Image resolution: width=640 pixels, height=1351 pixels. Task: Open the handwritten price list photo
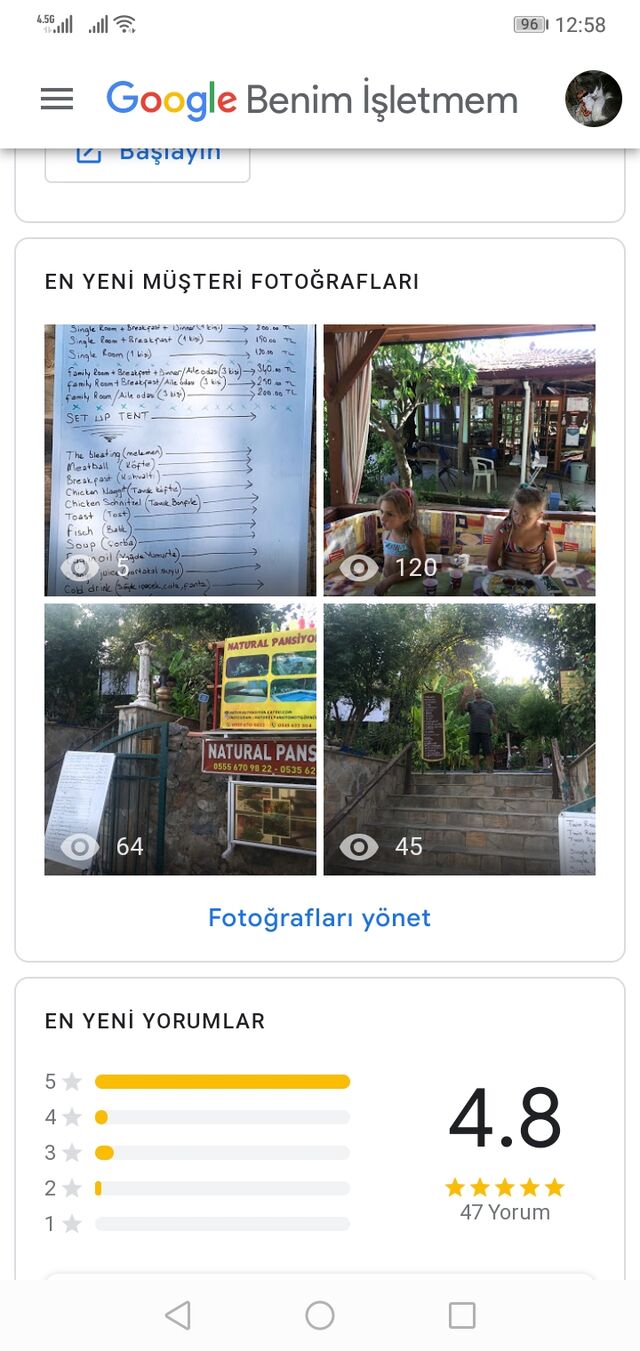pos(180,460)
